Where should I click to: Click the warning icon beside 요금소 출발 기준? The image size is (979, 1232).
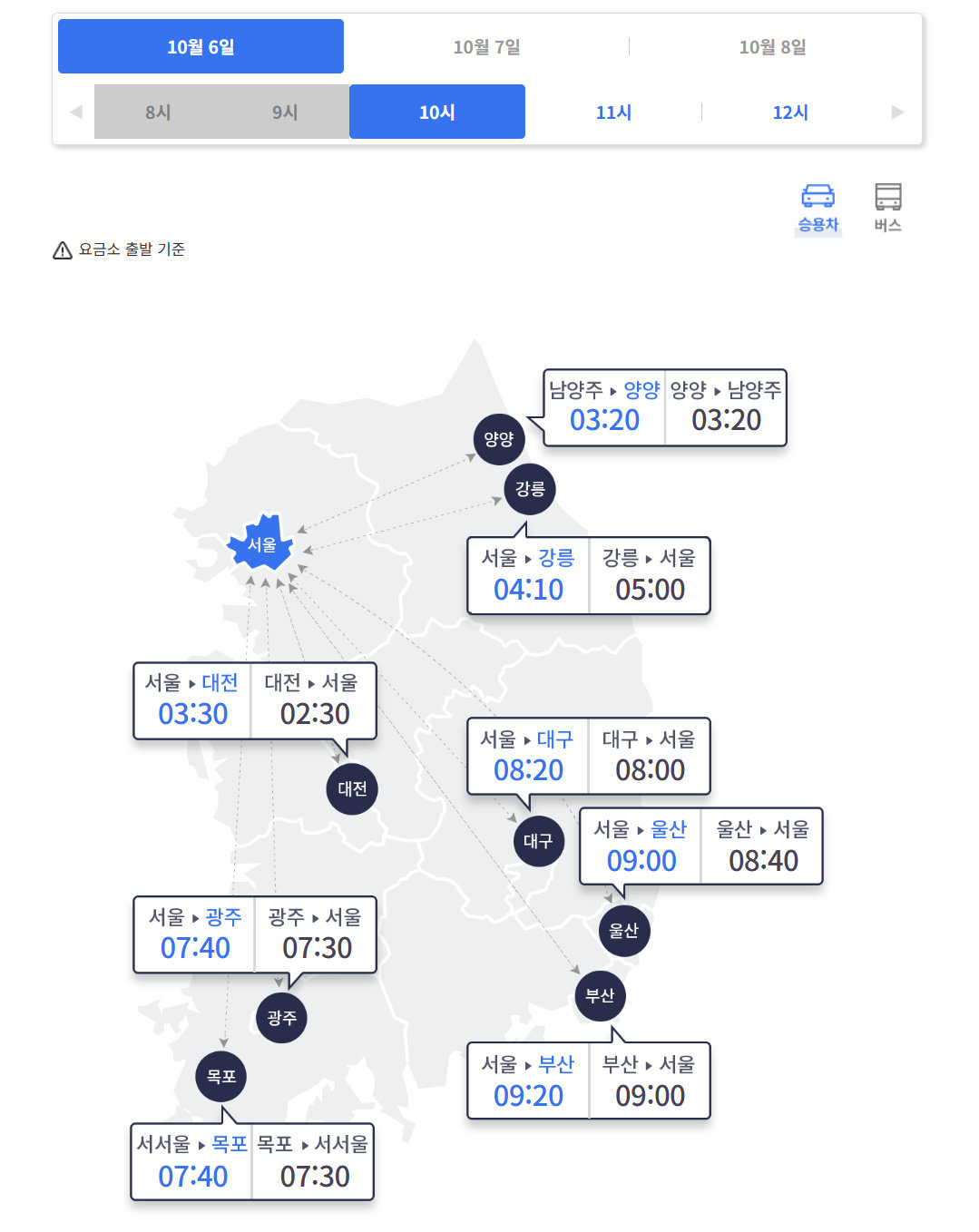(61, 249)
